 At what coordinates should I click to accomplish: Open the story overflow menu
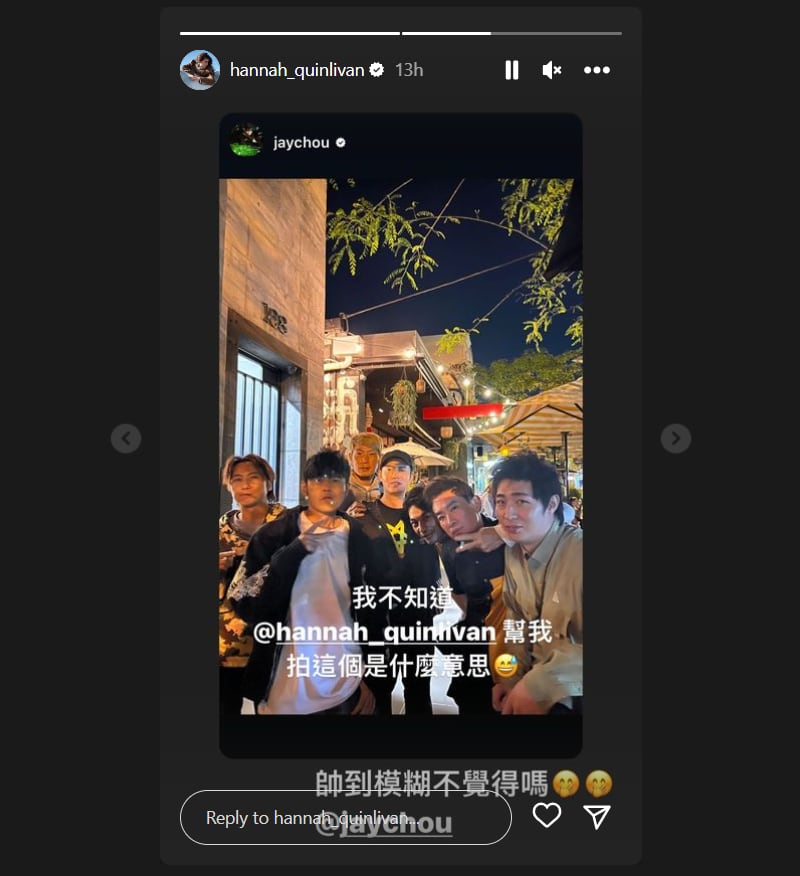coord(597,70)
